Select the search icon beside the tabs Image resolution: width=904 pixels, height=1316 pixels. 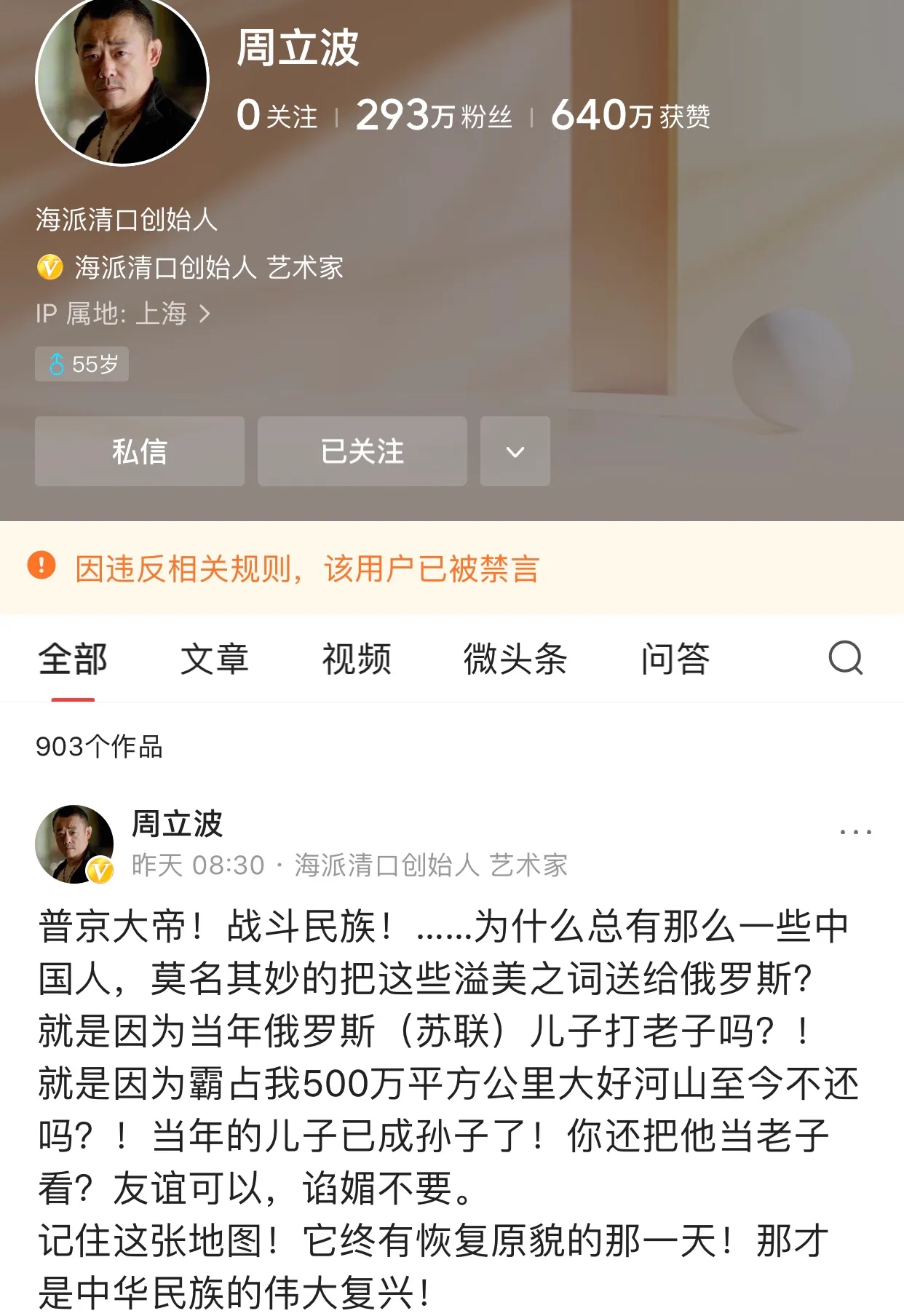click(845, 659)
